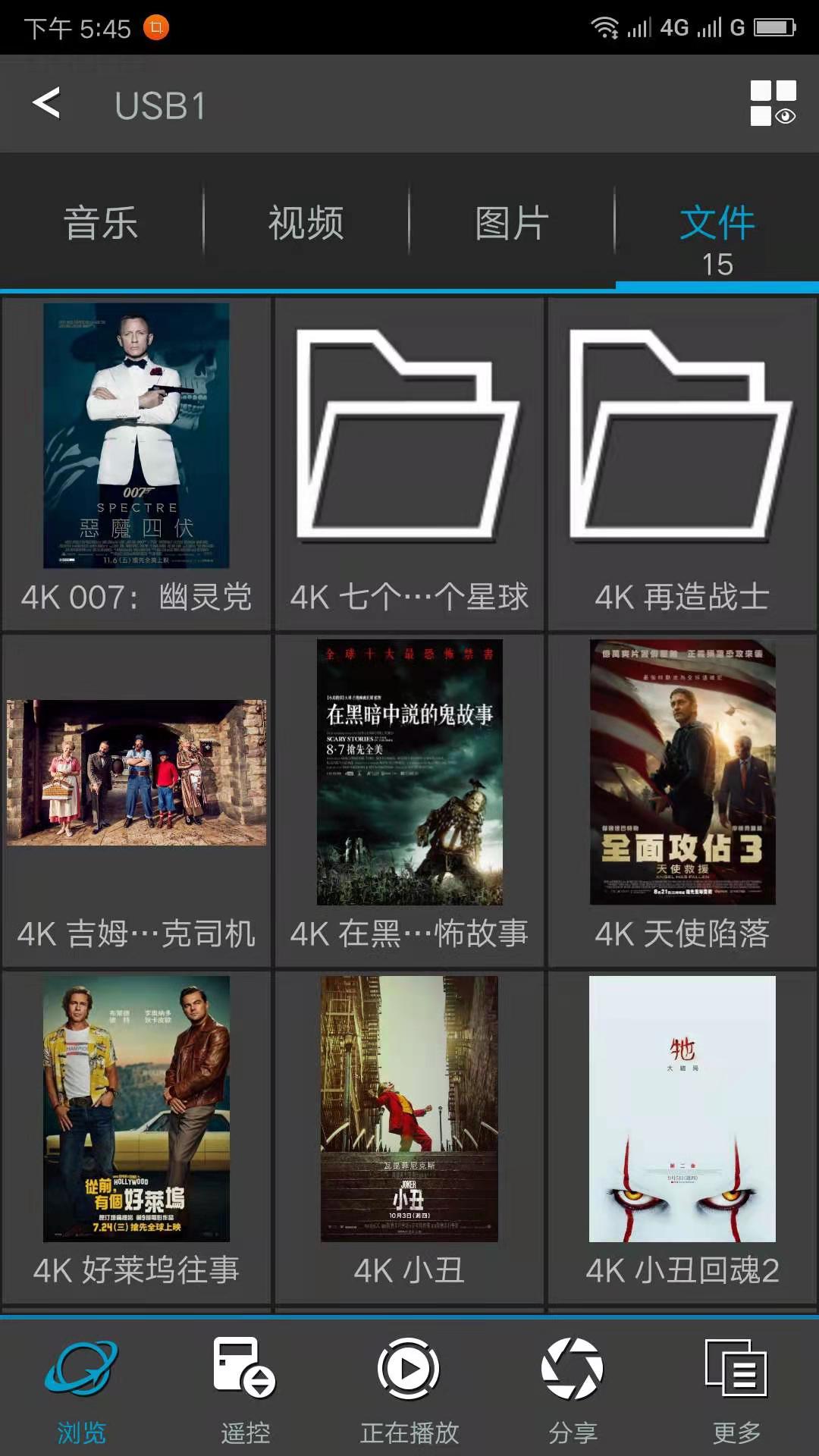This screenshot has width=819, height=1456.
Task: Open 4K 好莱坞往事 item
Action: pyautogui.click(x=136, y=1136)
